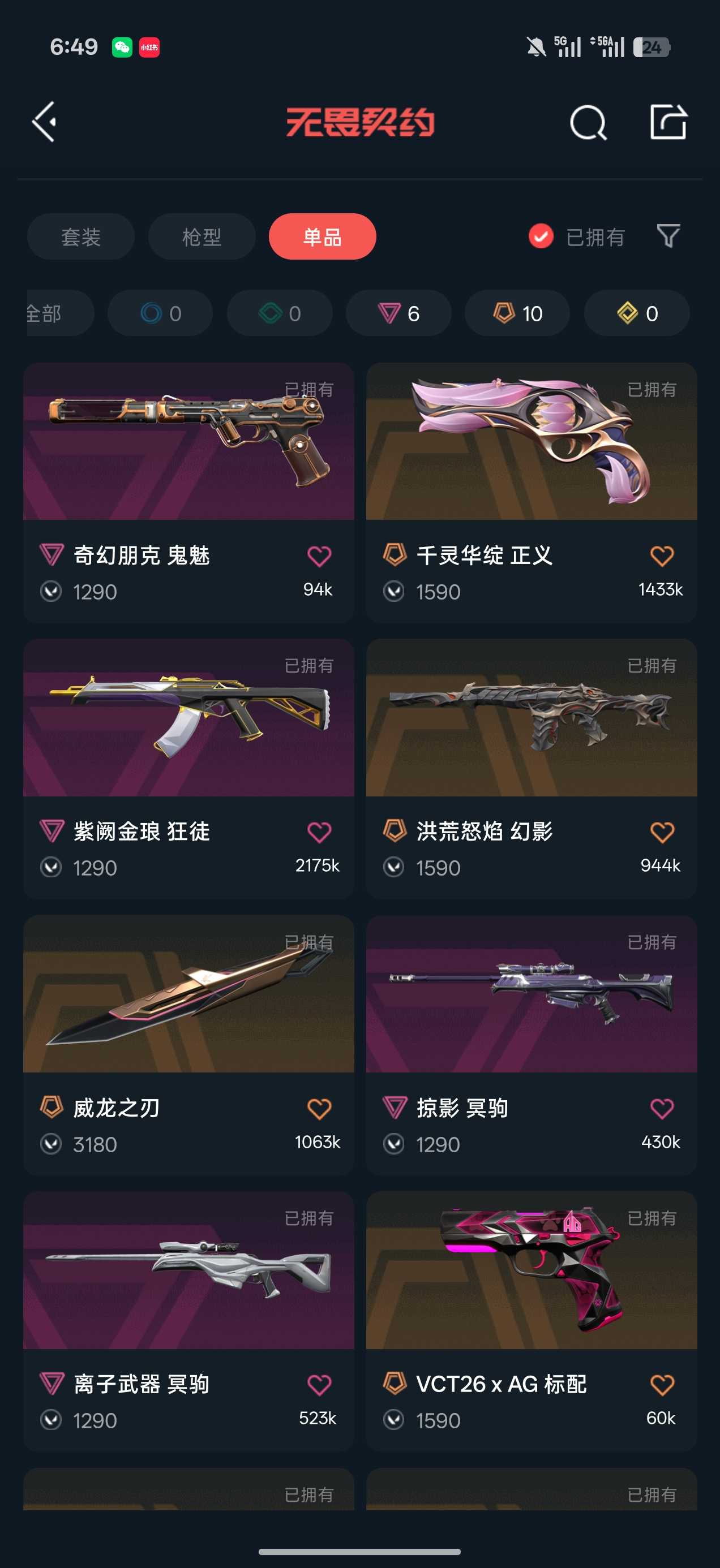
Task: Open the VCT26 x AG 标配 card
Action: 532,1321
